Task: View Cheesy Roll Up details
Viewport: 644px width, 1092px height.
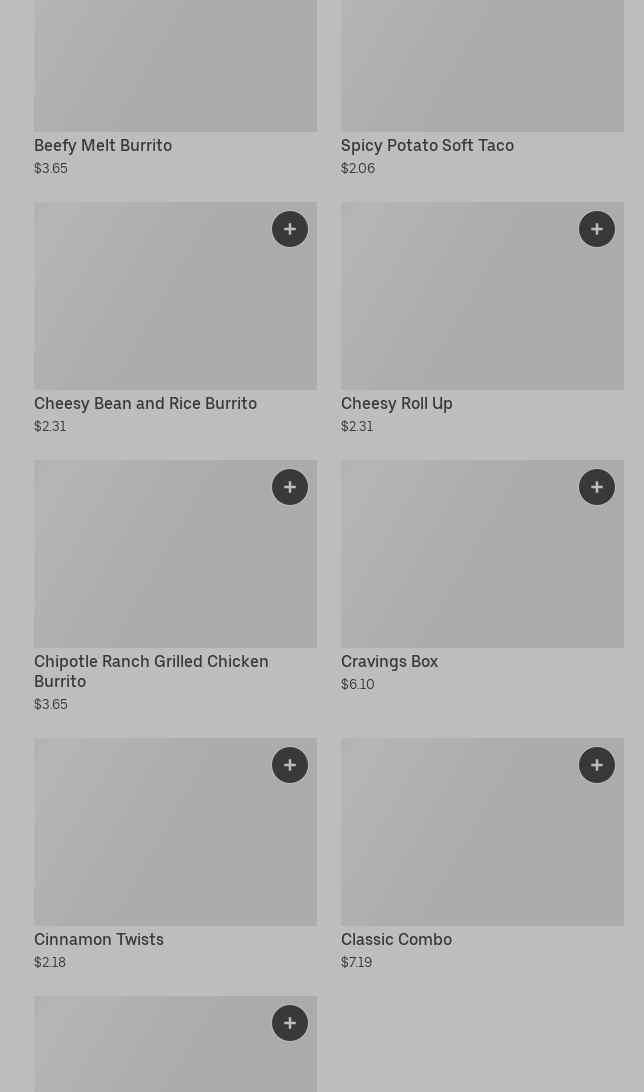Action: pos(397,404)
